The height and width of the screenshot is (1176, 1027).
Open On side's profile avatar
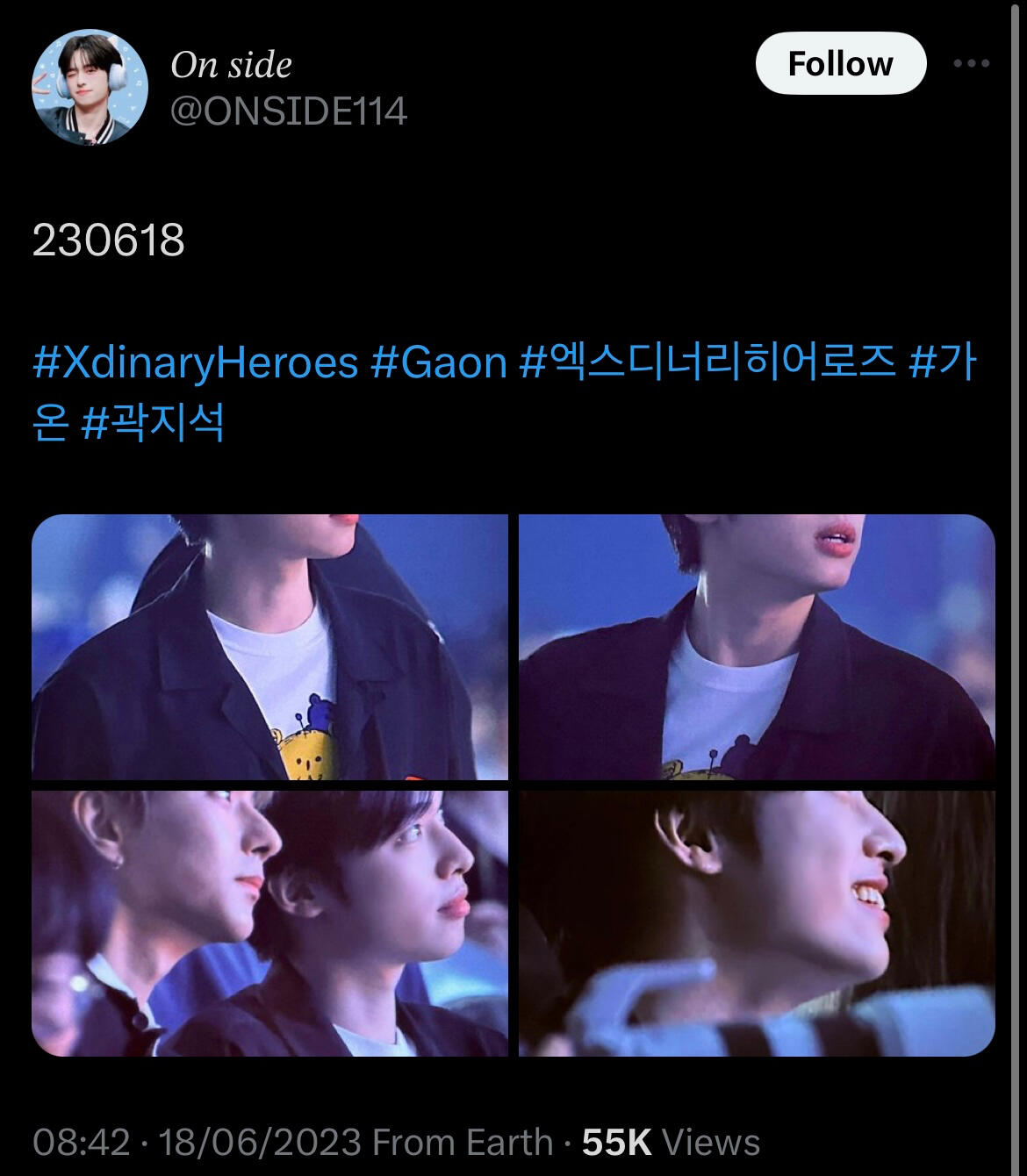click(x=90, y=88)
